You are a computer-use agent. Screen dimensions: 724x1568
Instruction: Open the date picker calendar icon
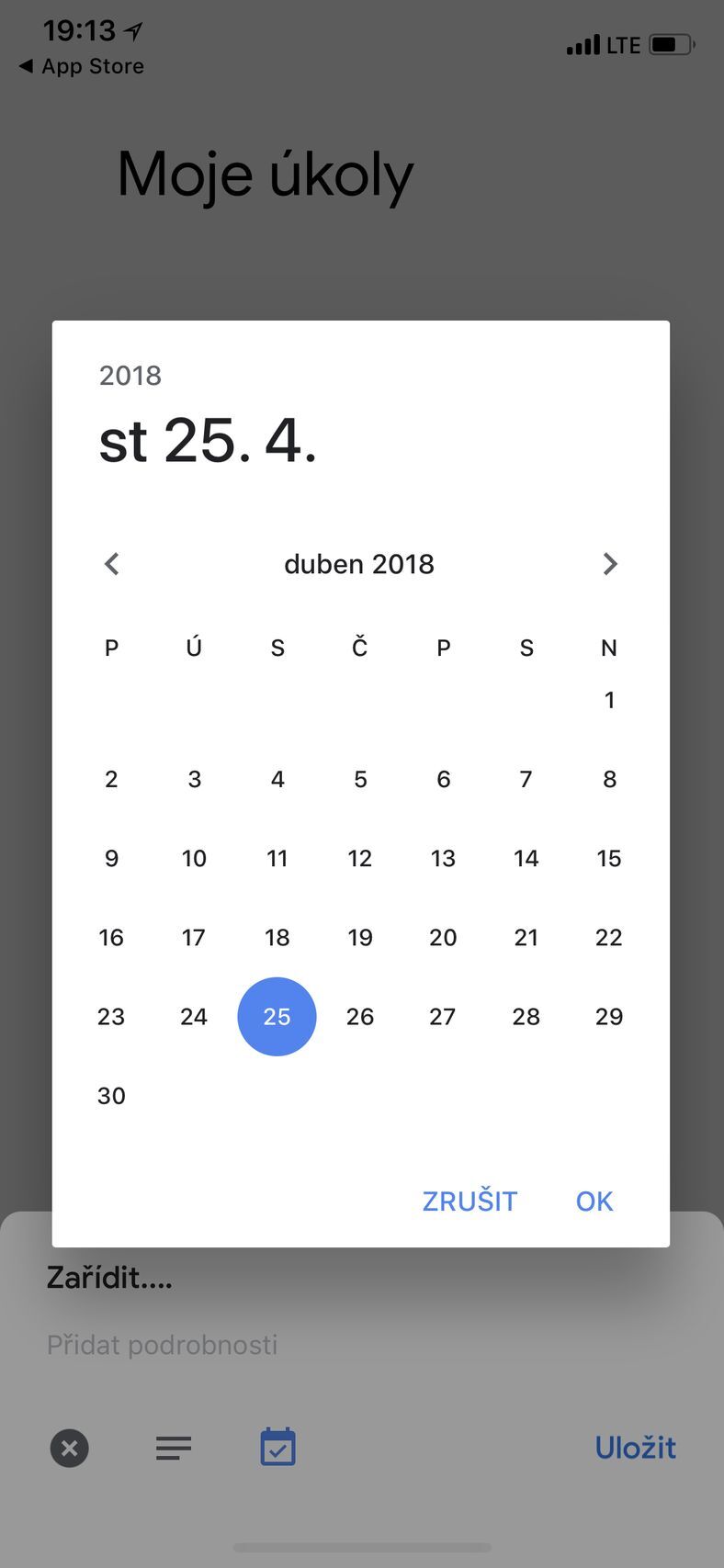tap(277, 1446)
